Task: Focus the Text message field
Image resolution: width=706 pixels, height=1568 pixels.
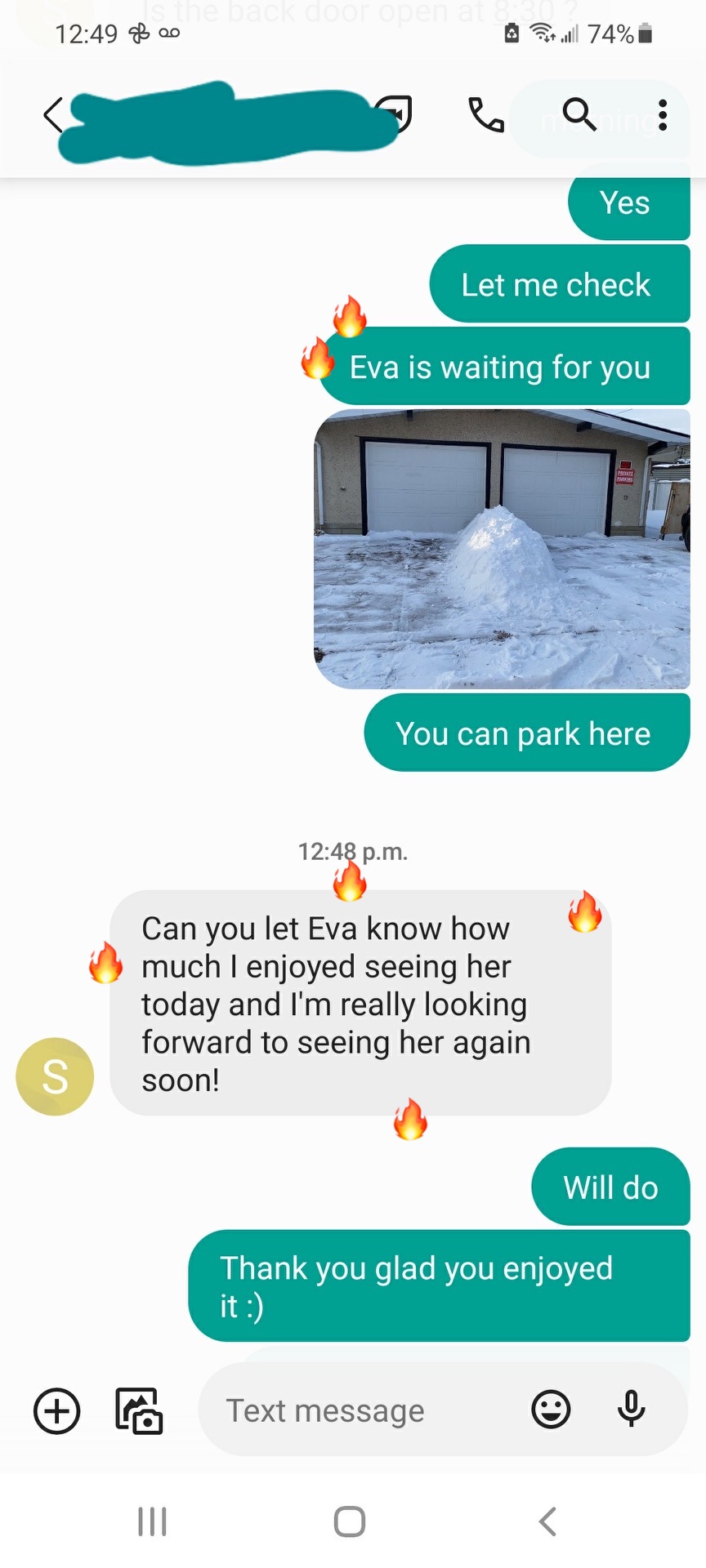Action: 364,1410
